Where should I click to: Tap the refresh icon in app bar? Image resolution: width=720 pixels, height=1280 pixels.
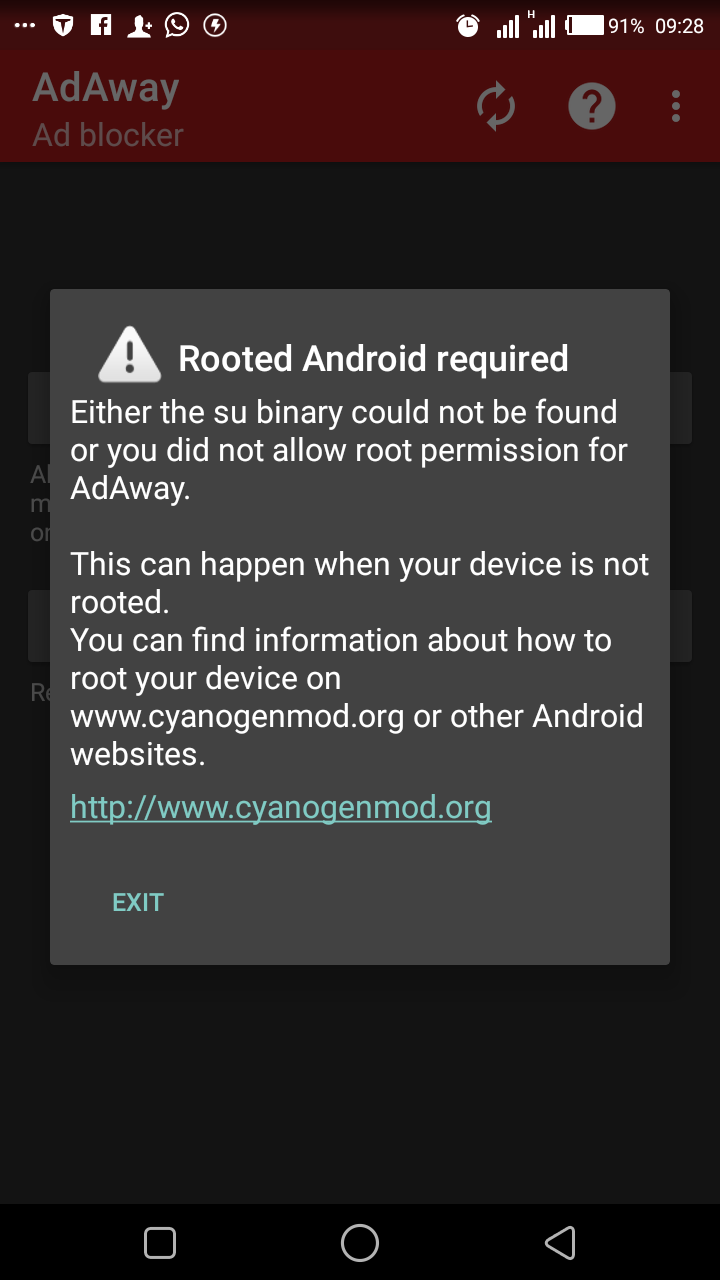pos(495,106)
